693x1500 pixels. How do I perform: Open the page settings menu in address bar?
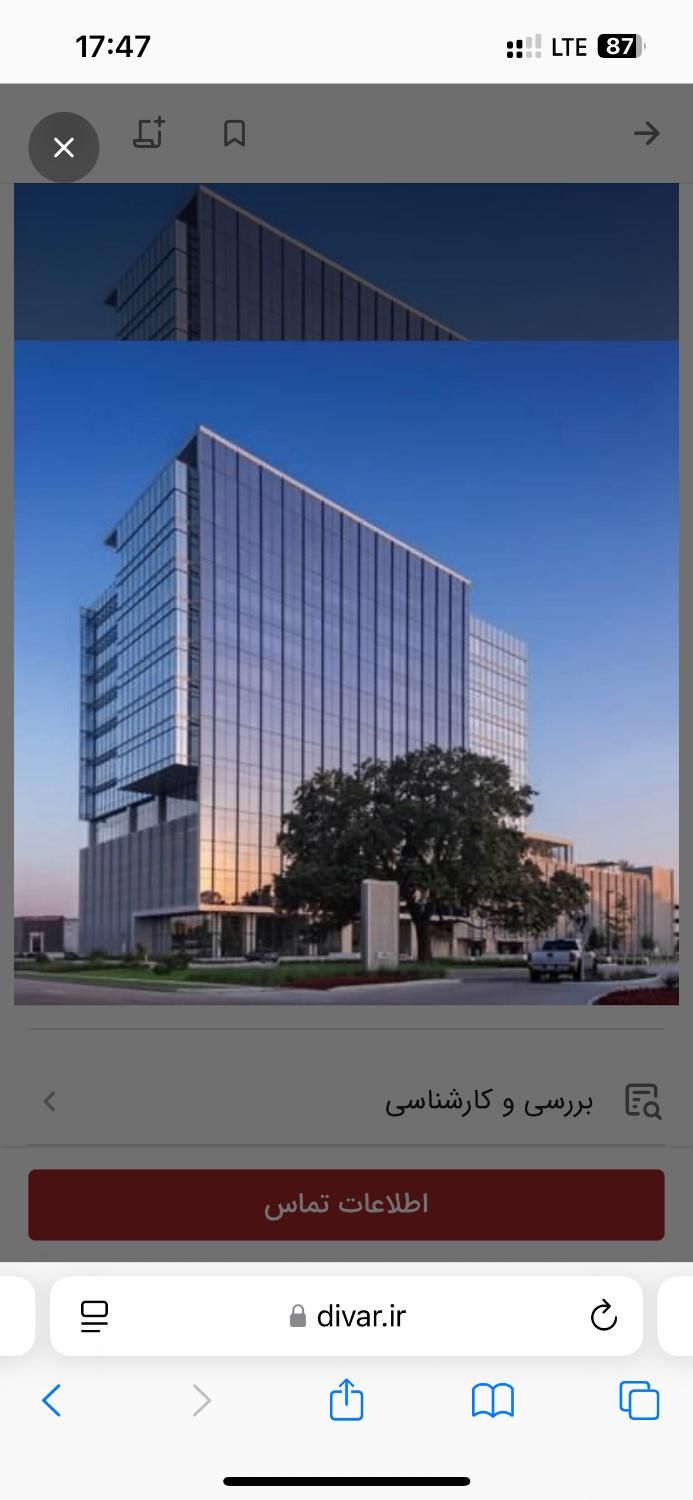(95, 1316)
